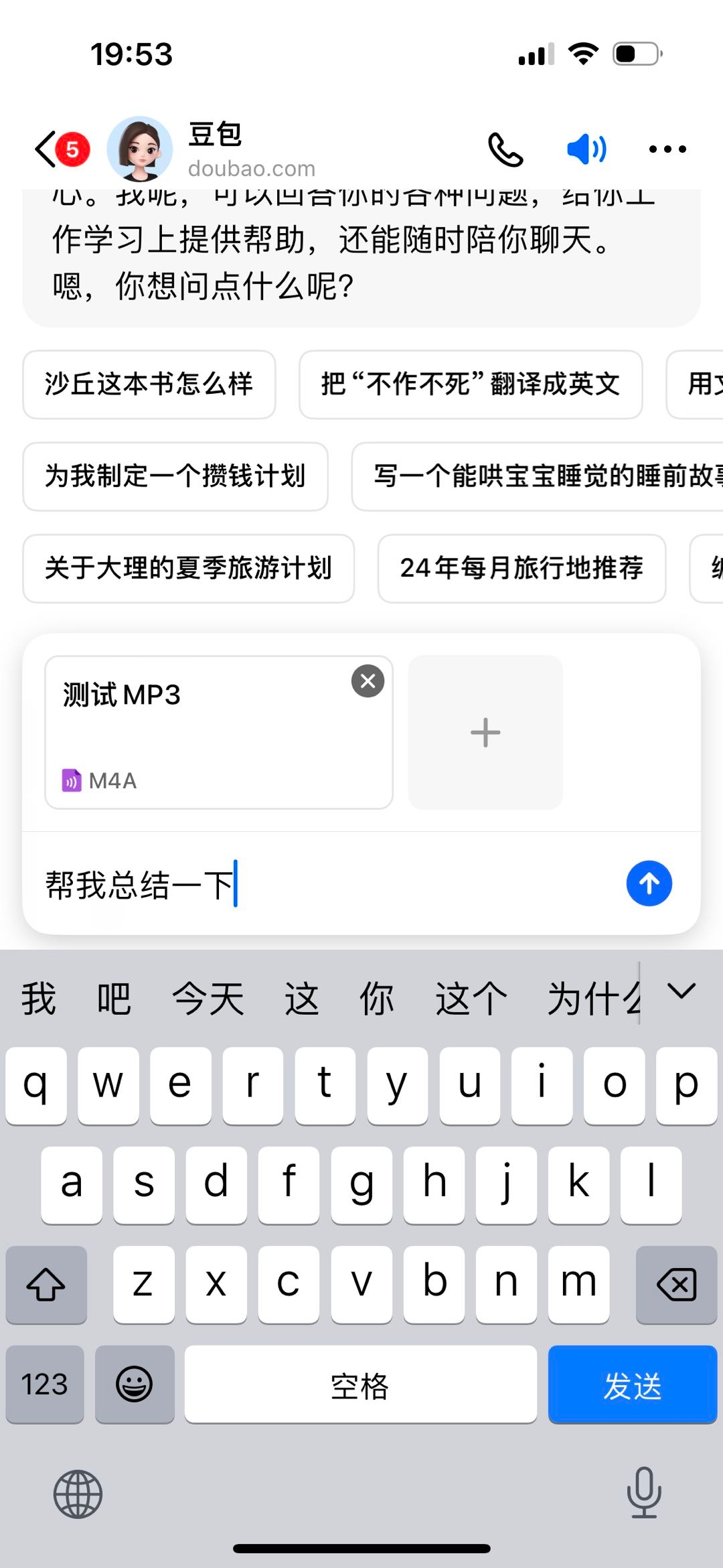Open the three-dot overflow menu
The image size is (723, 1568).
[667, 149]
